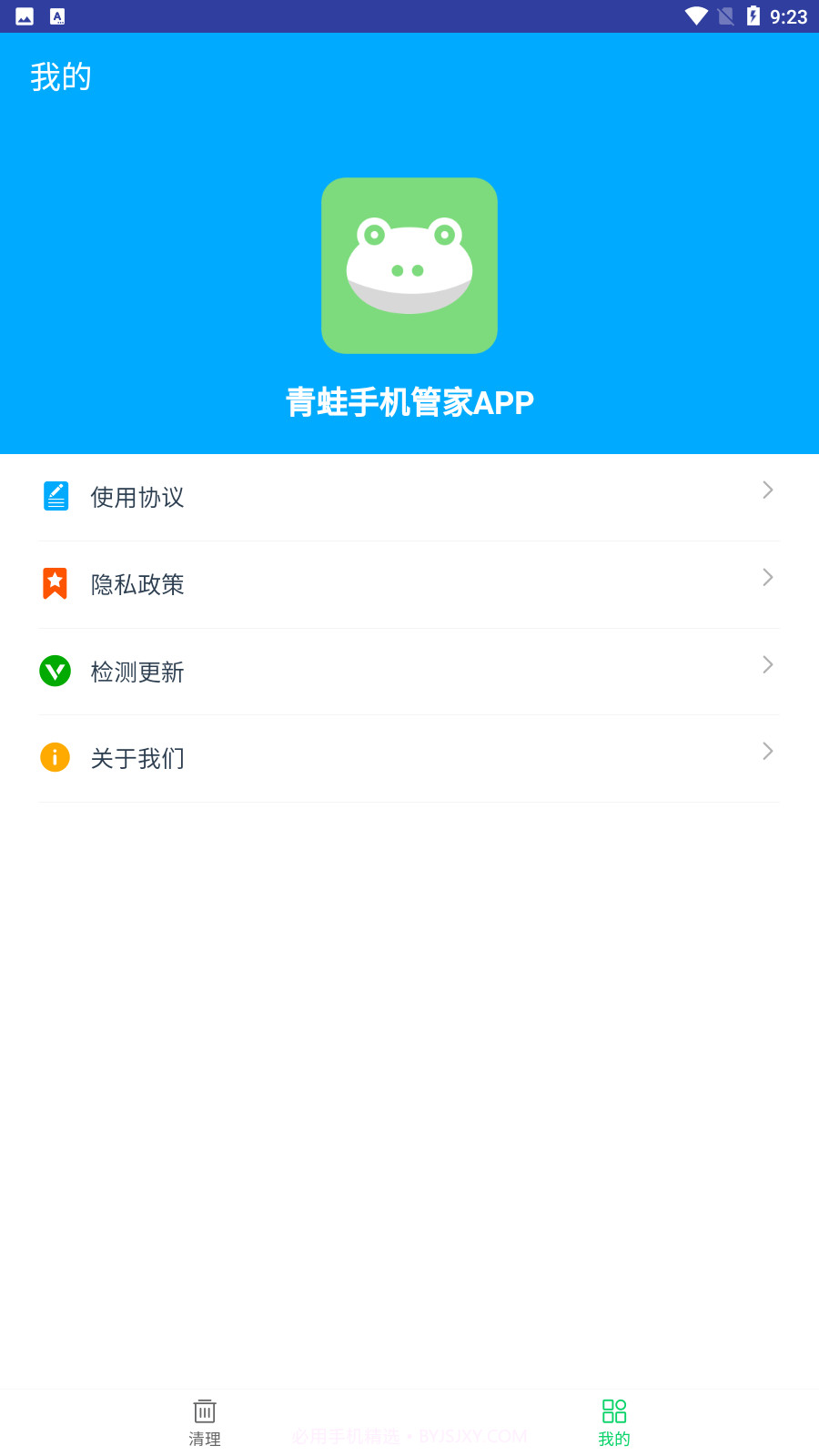The width and height of the screenshot is (819, 1456).
Task: Expand the chevron on the 隐私政策 row
Action: click(767, 577)
